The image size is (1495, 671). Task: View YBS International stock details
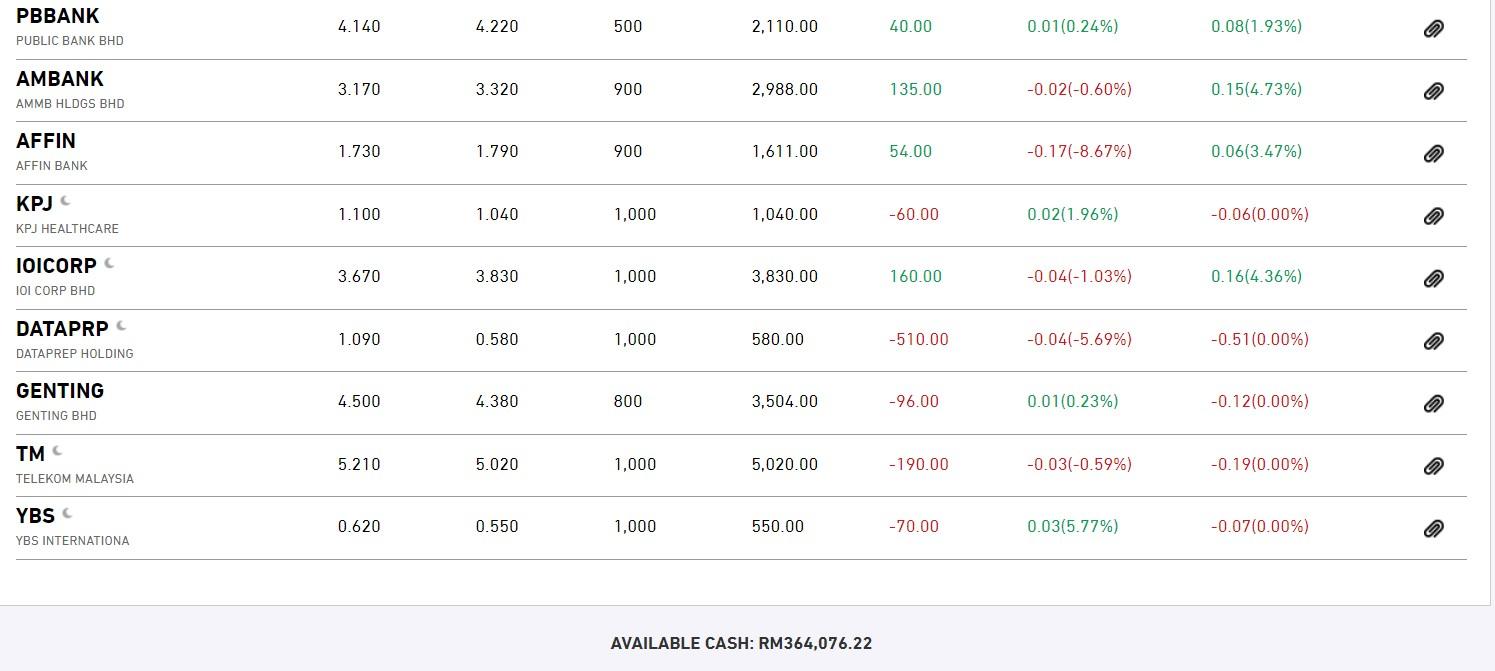[x=35, y=516]
